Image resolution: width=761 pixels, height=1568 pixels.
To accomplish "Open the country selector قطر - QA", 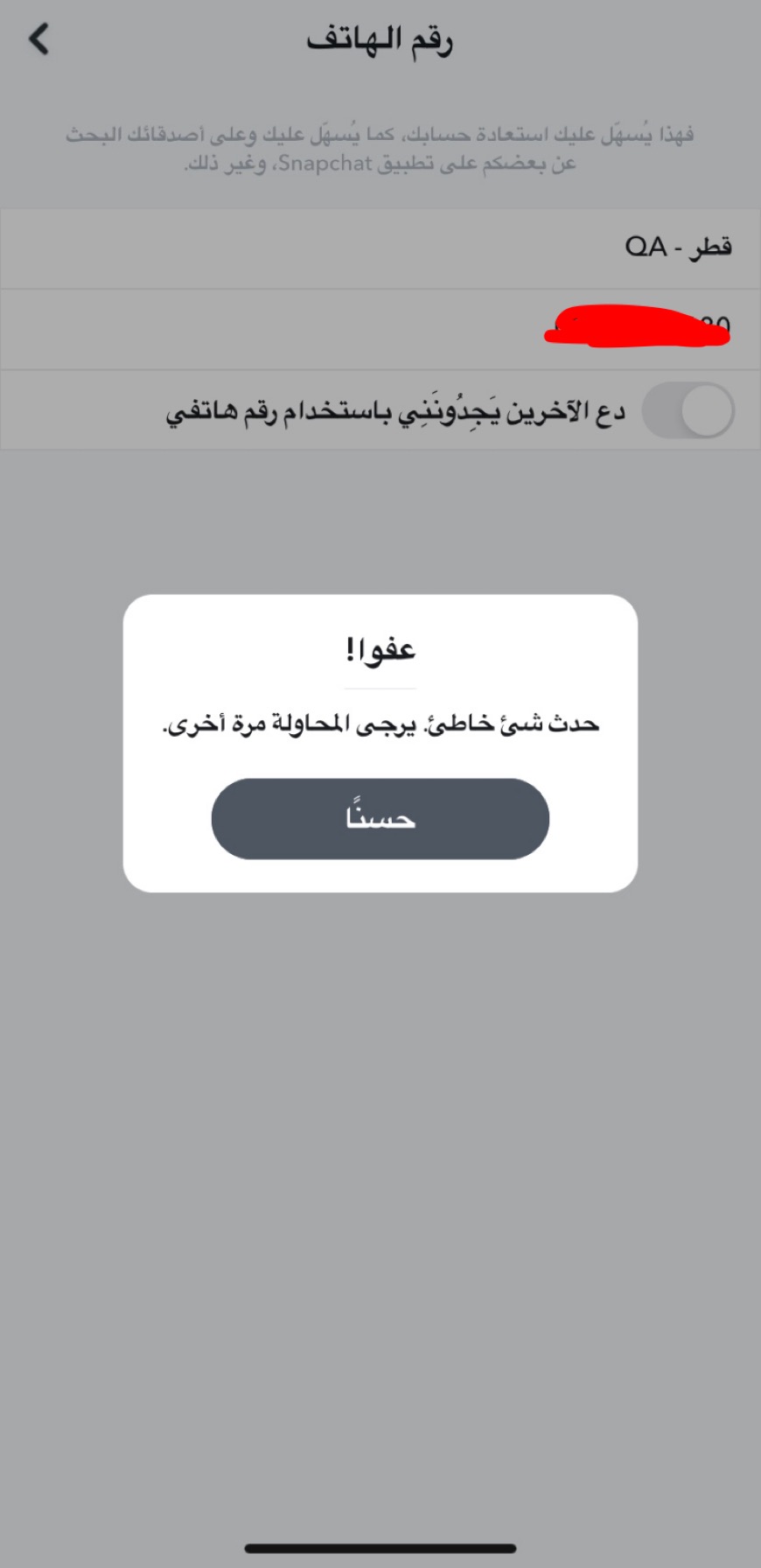I will pyautogui.click(x=380, y=248).
